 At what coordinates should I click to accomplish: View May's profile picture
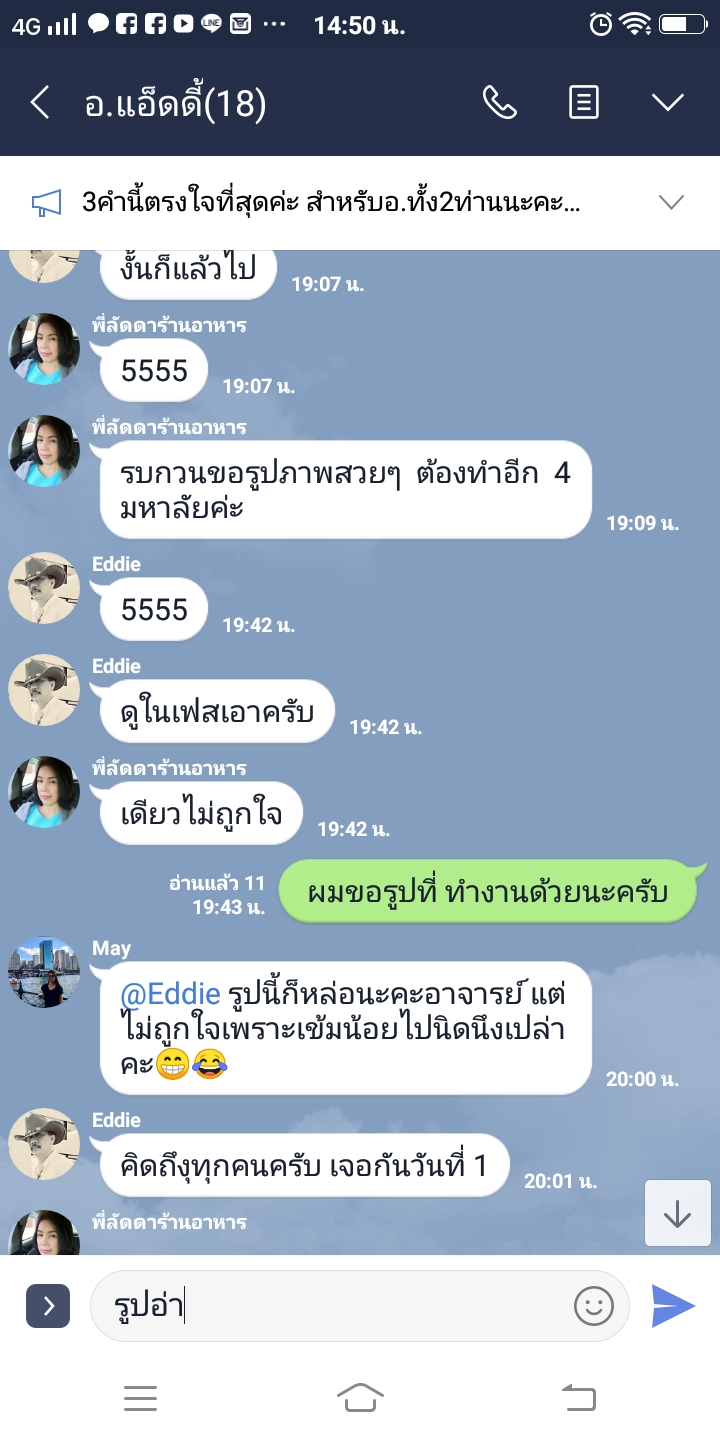point(44,972)
